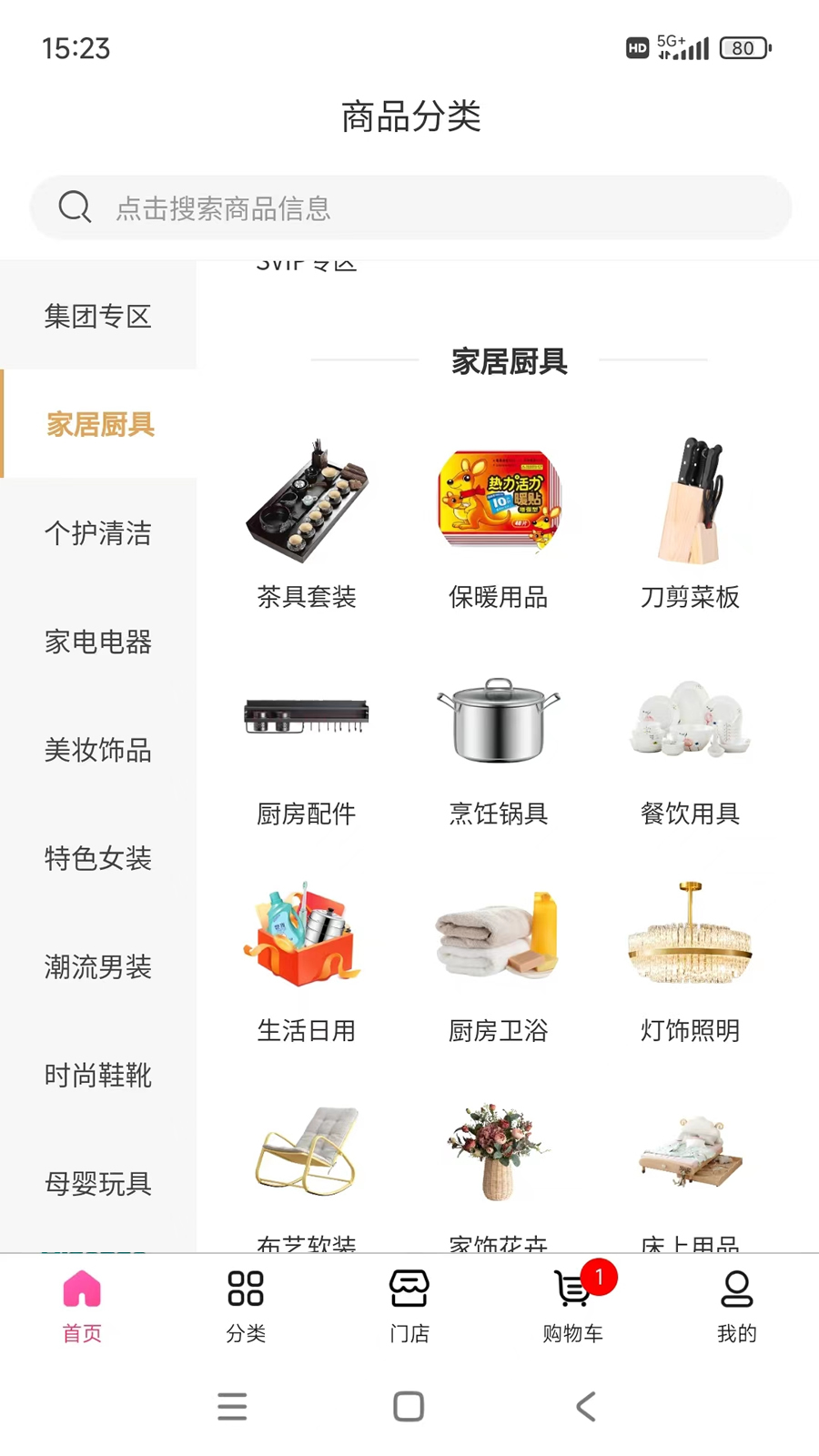Image resolution: width=819 pixels, height=1456 pixels.
Task: Tap the 烹饪锅具 cooking pot icon
Action: tap(498, 722)
